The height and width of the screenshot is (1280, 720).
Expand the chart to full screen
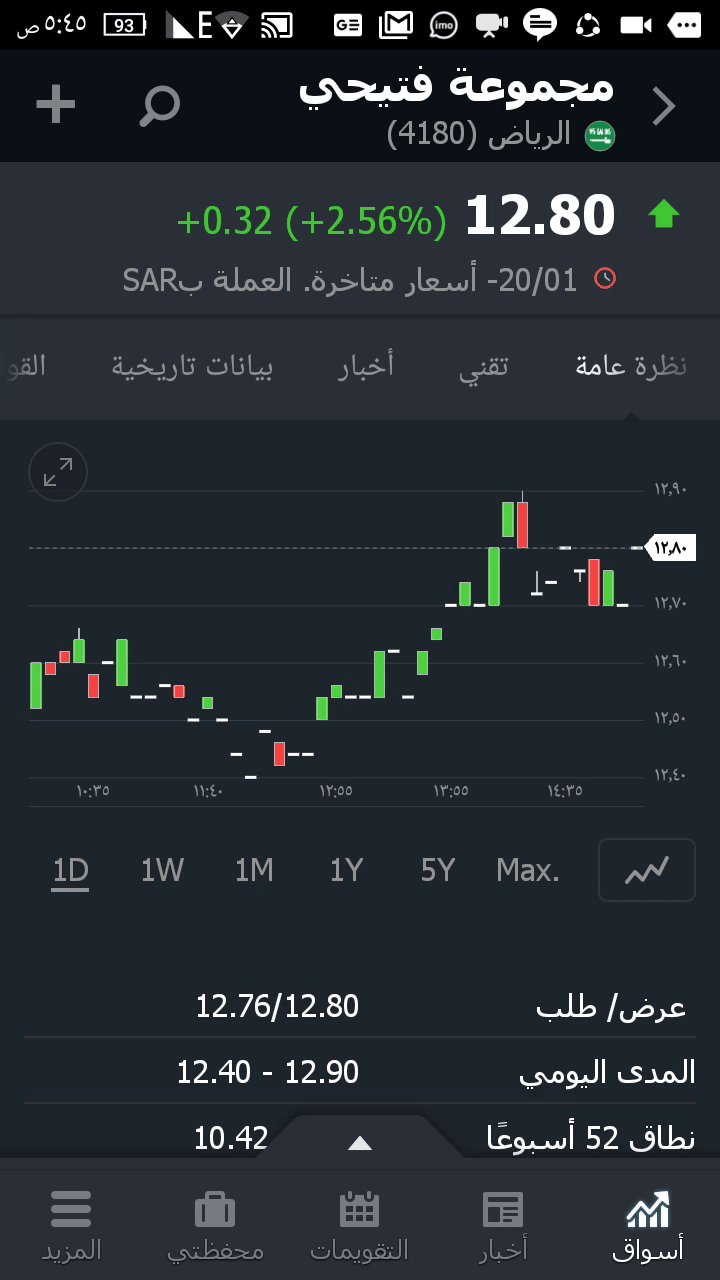59,472
